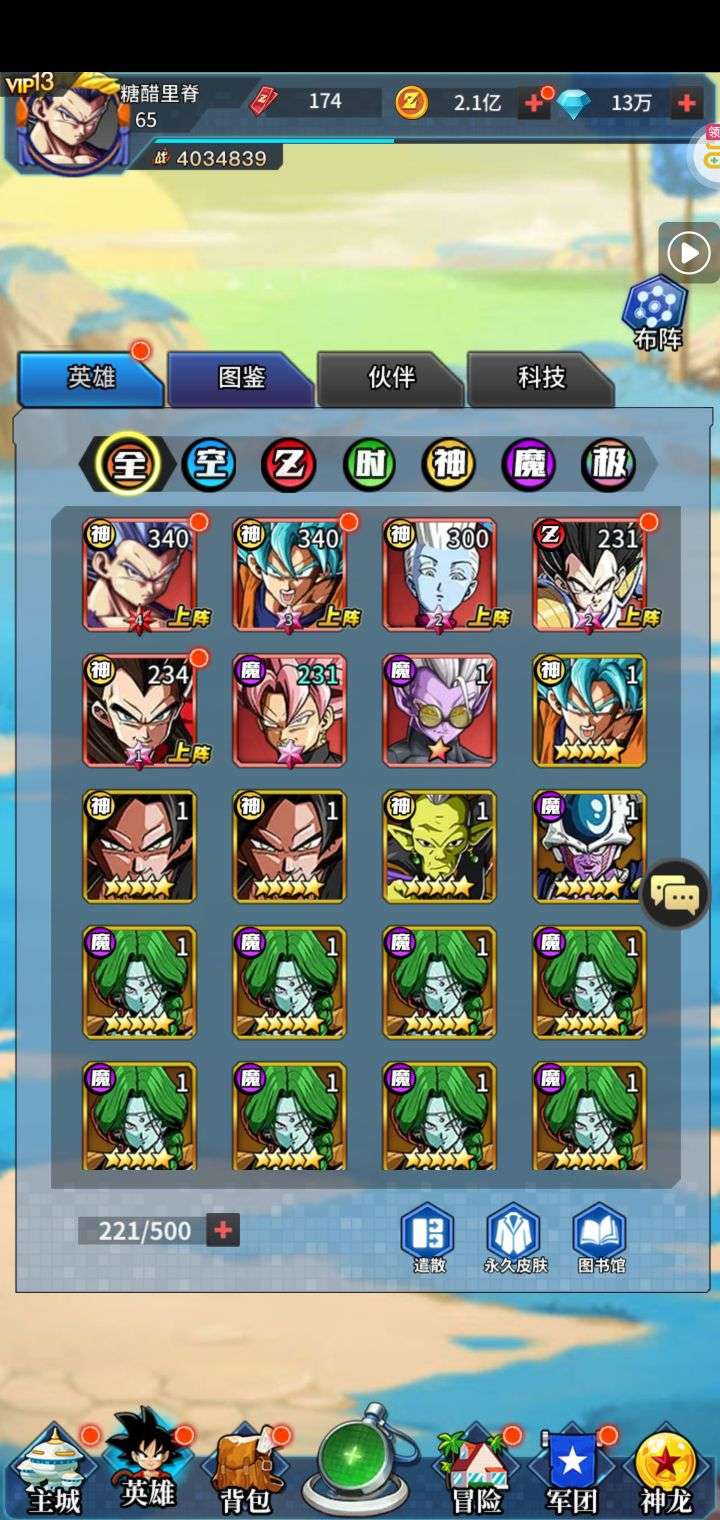This screenshot has width=720, height=1520.
Task: Filter heroes by 极 type
Action: (x=608, y=464)
